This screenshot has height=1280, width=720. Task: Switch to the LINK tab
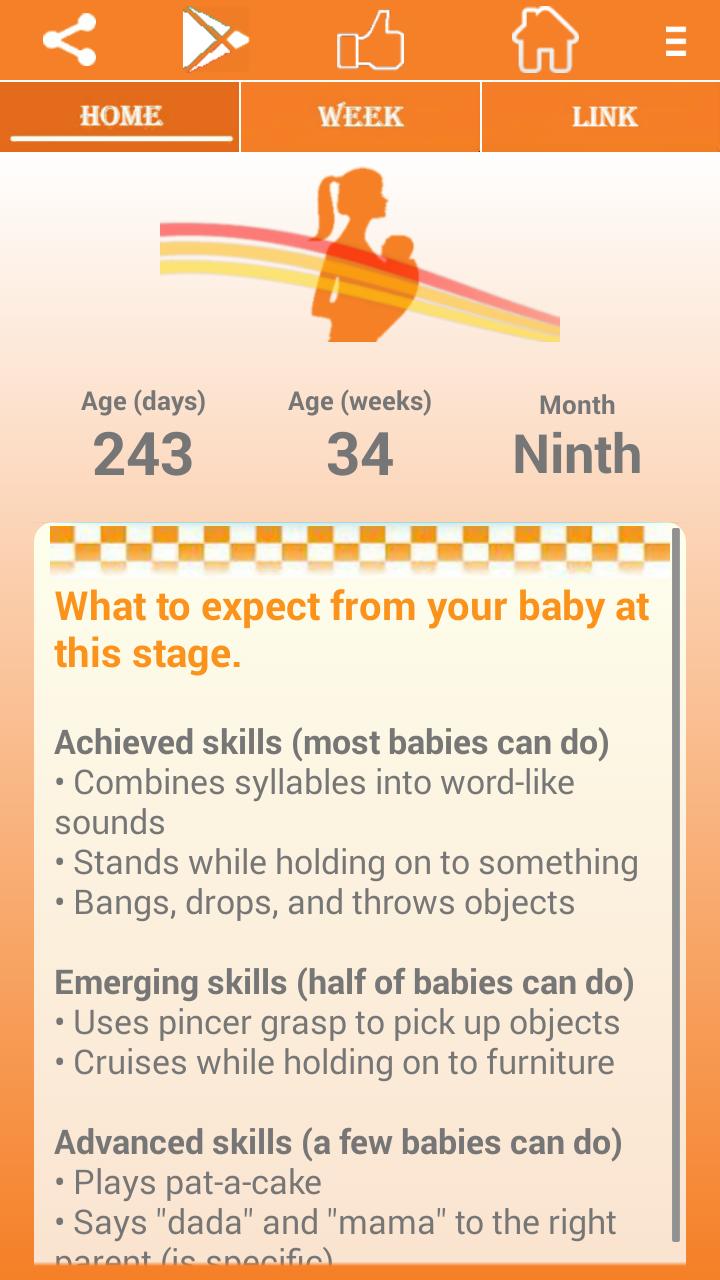click(604, 116)
